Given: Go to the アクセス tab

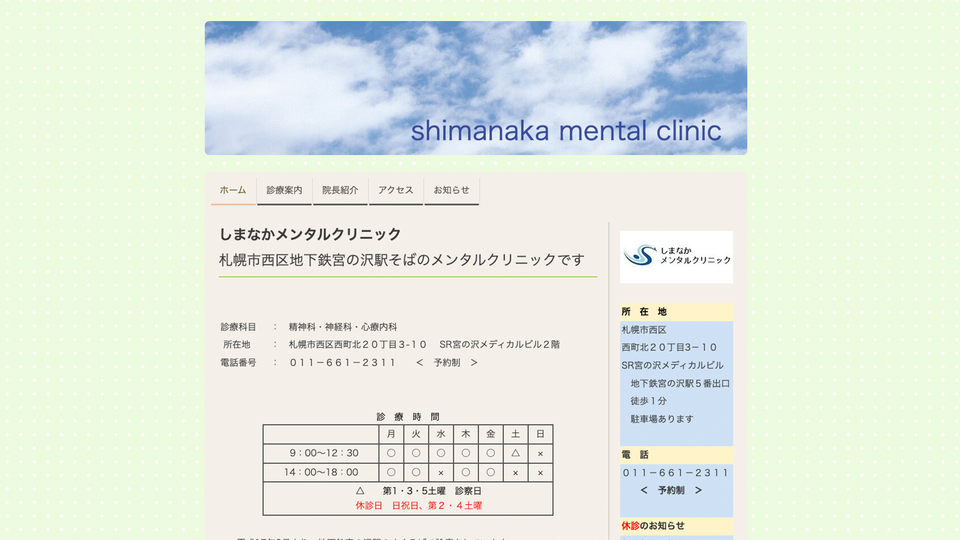Looking at the screenshot, I should coord(396,190).
